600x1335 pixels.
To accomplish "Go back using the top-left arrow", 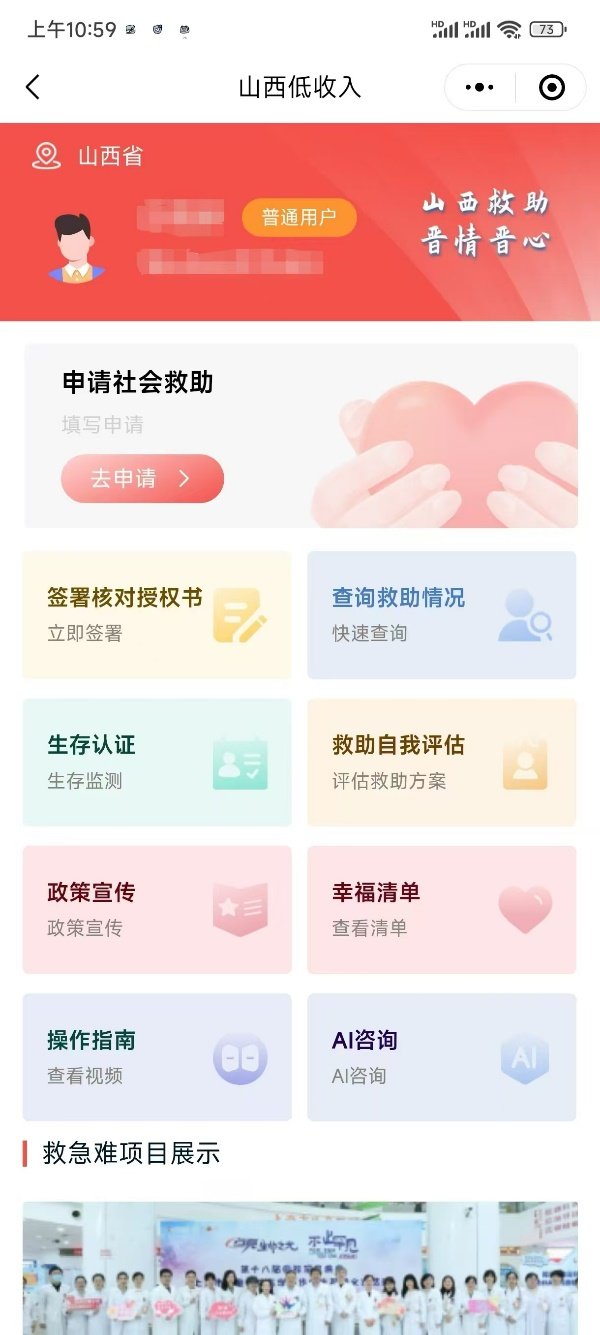I will coord(33,88).
